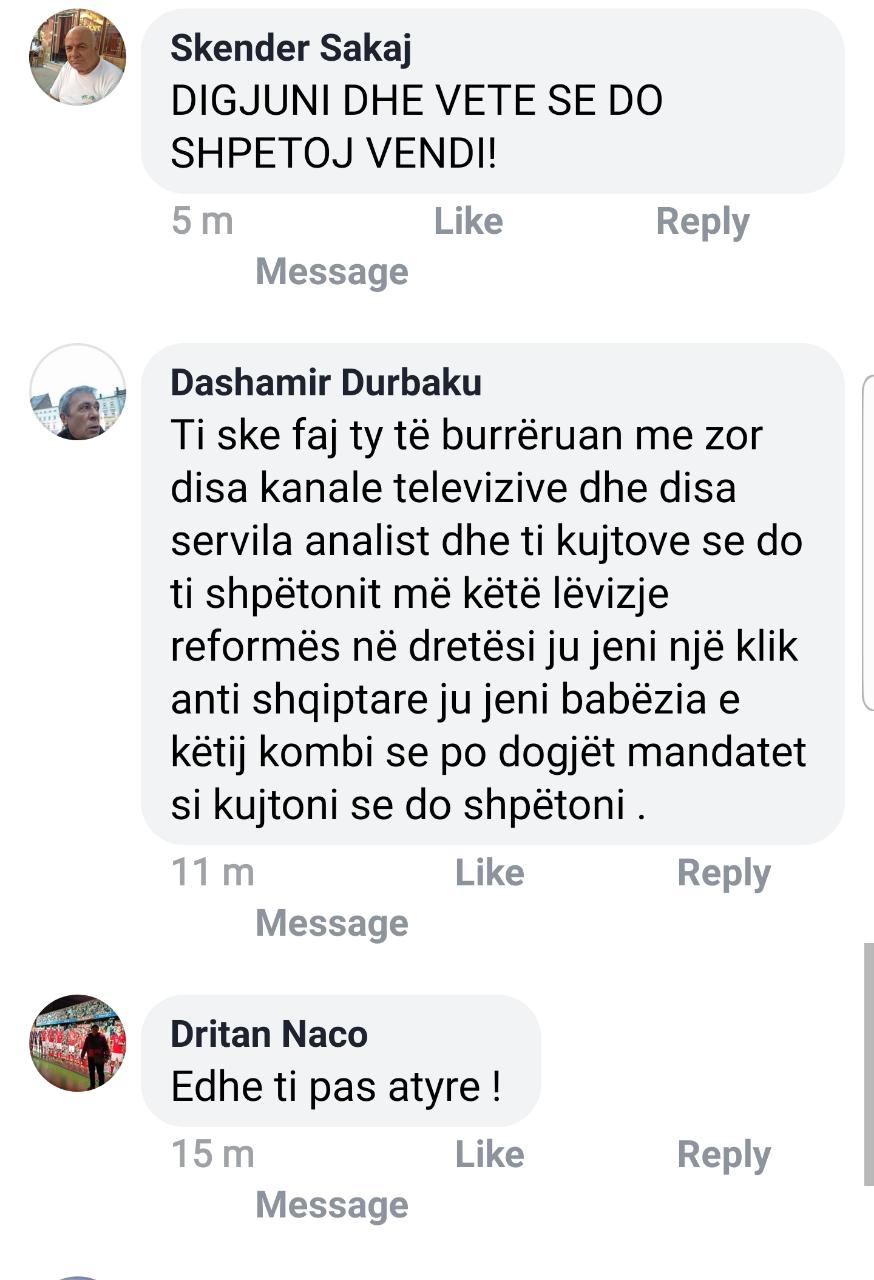
Task: Reply to Dashamir Durbaku's comment
Action: click(x=724, y=872)
